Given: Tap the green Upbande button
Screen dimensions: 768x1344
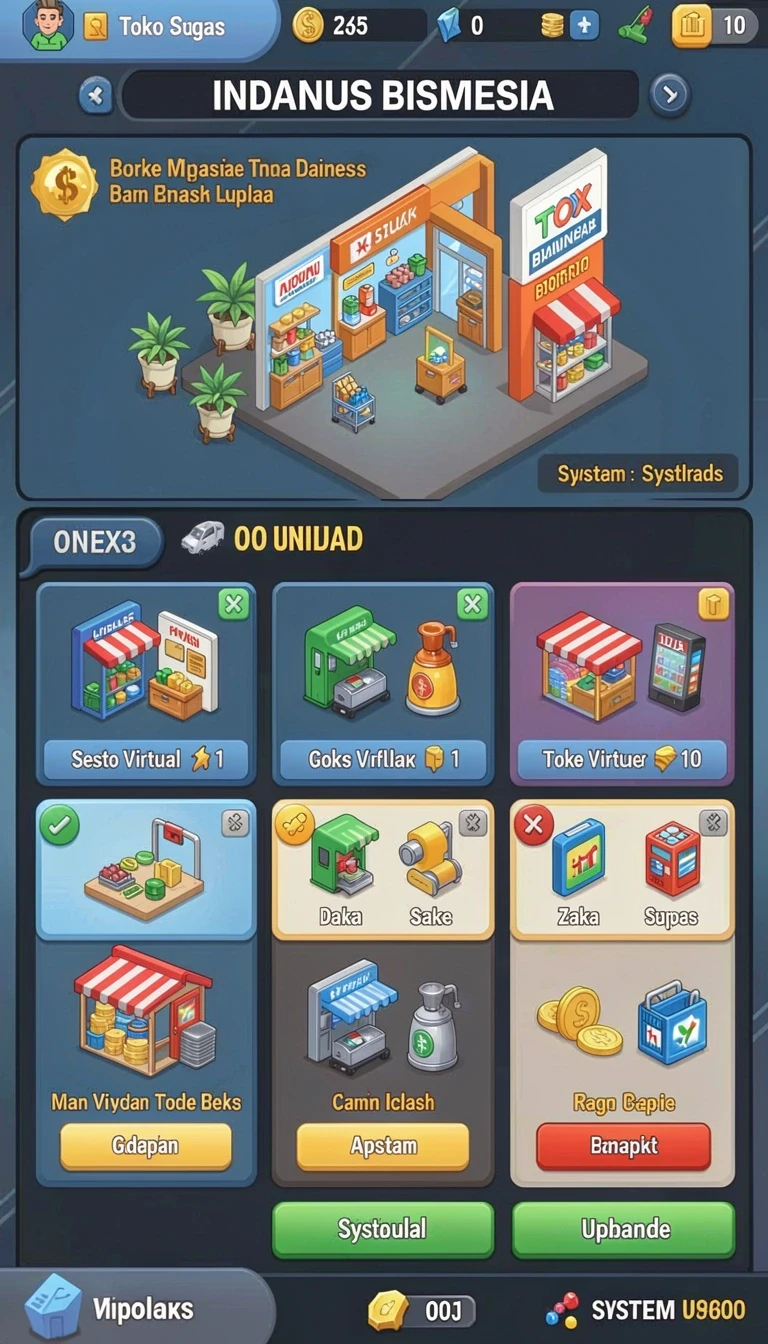Looking at the screenshot, I should 624,1229.
